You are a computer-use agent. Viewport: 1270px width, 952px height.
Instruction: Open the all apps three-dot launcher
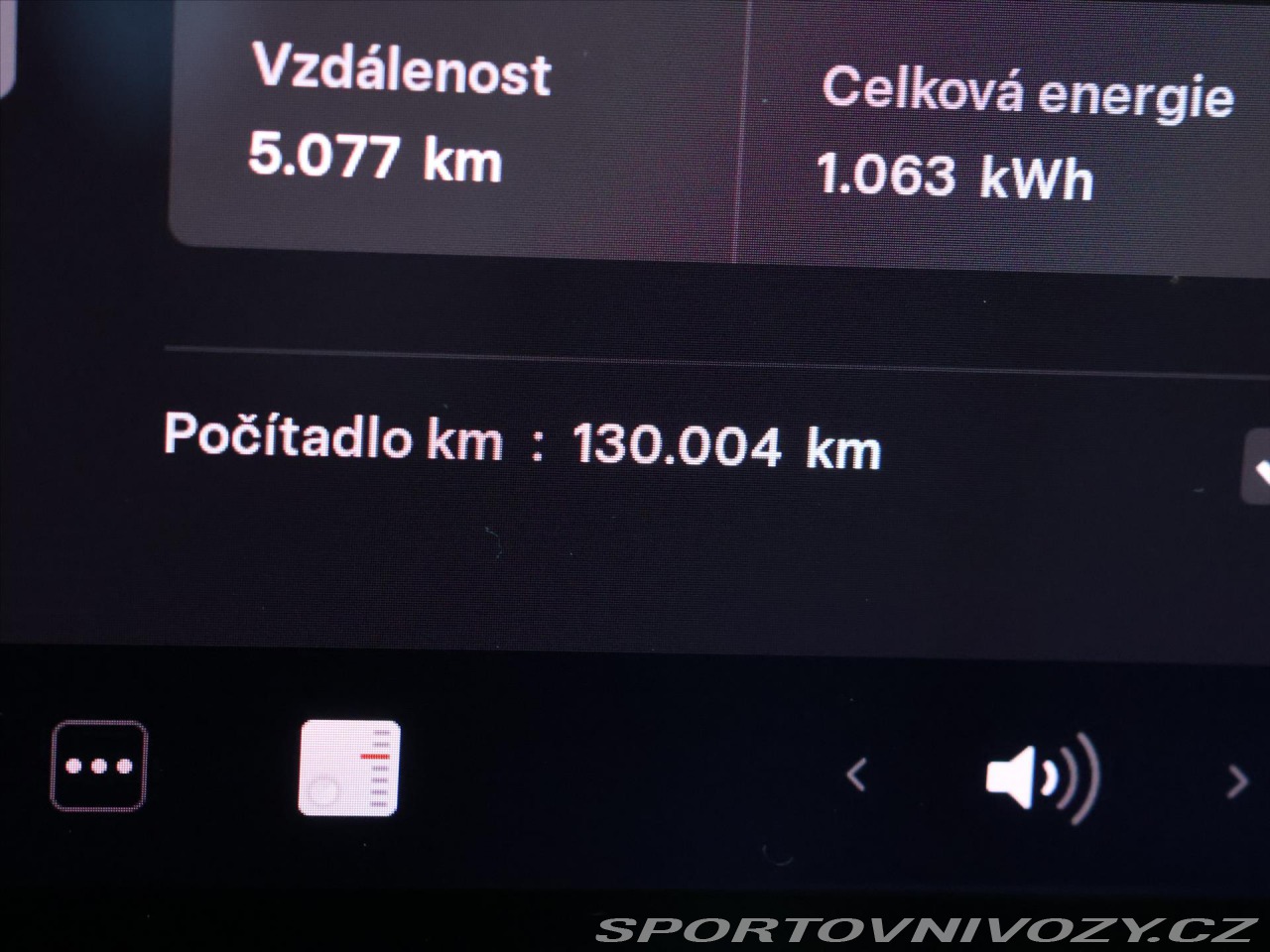point(98,767)
